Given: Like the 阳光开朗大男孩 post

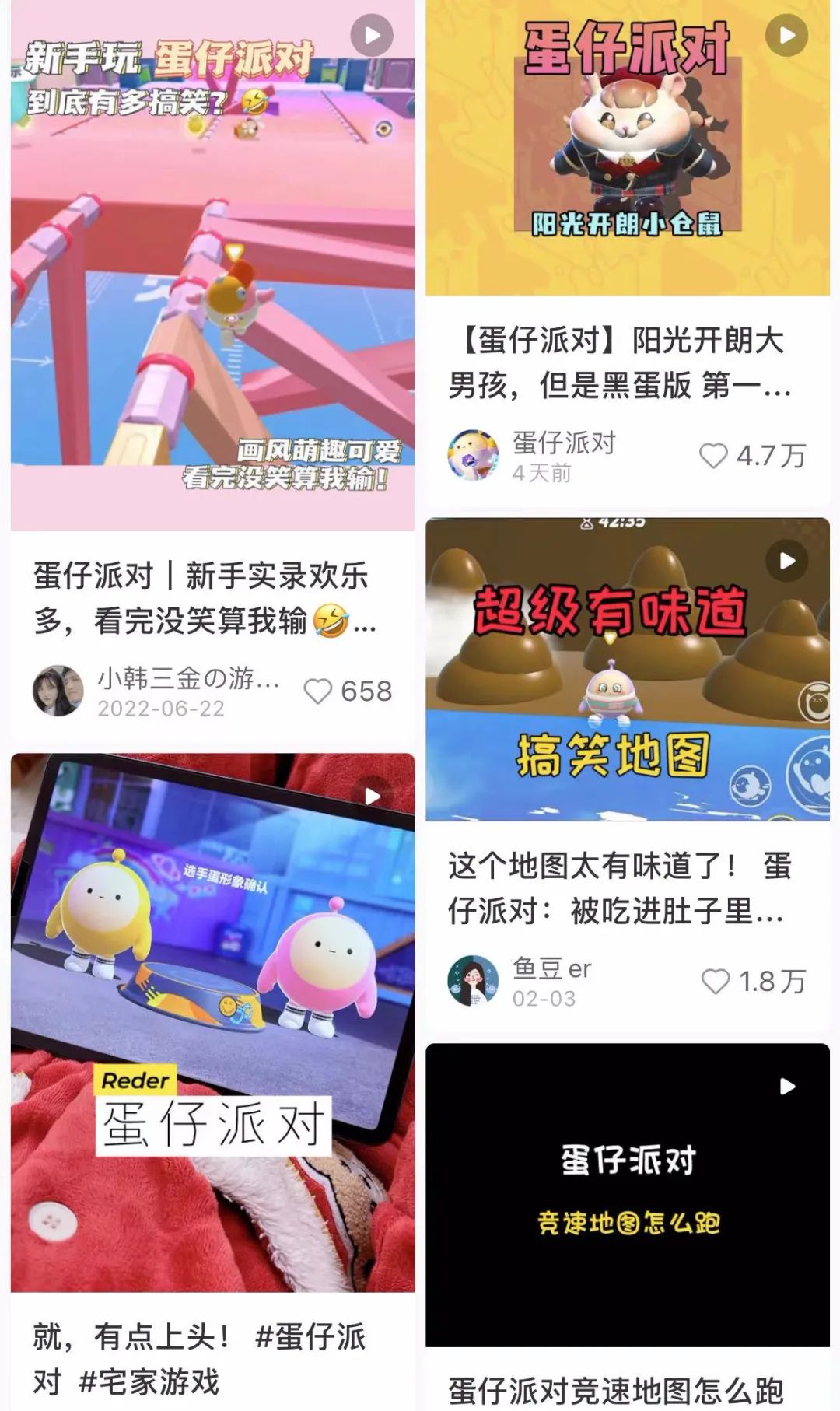Looking at the screenshot, I should [x=713, y=456].
